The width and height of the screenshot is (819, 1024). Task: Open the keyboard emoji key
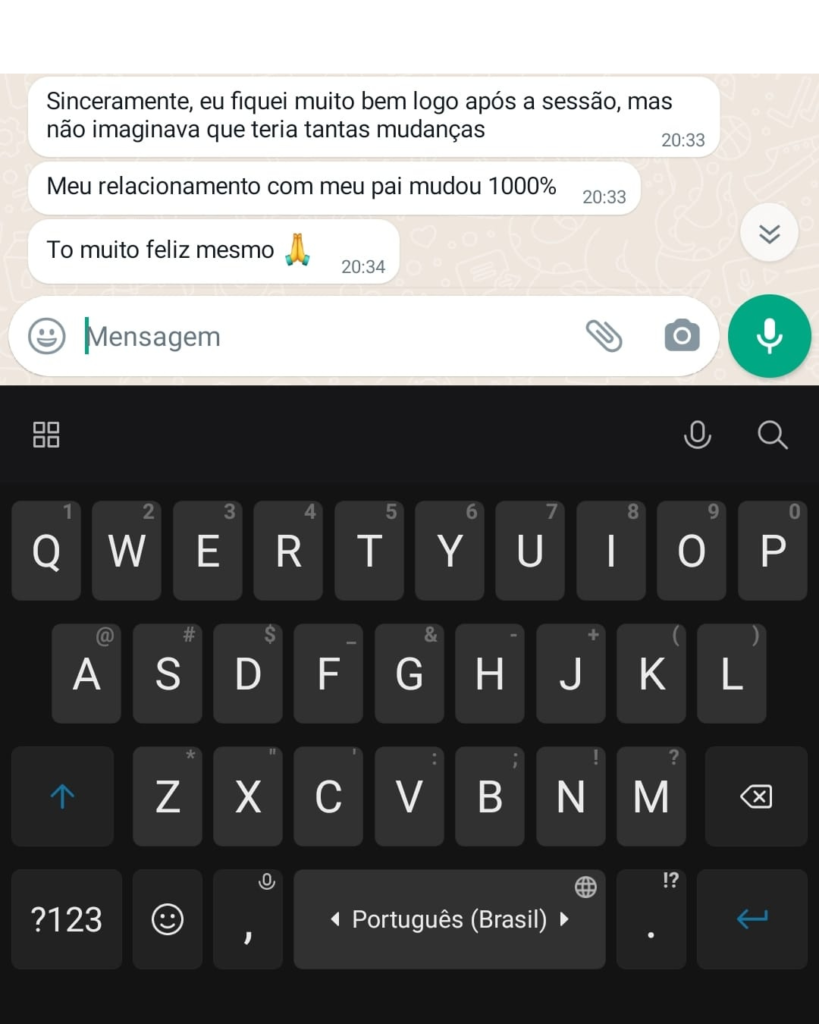click(x=167, y=919)
